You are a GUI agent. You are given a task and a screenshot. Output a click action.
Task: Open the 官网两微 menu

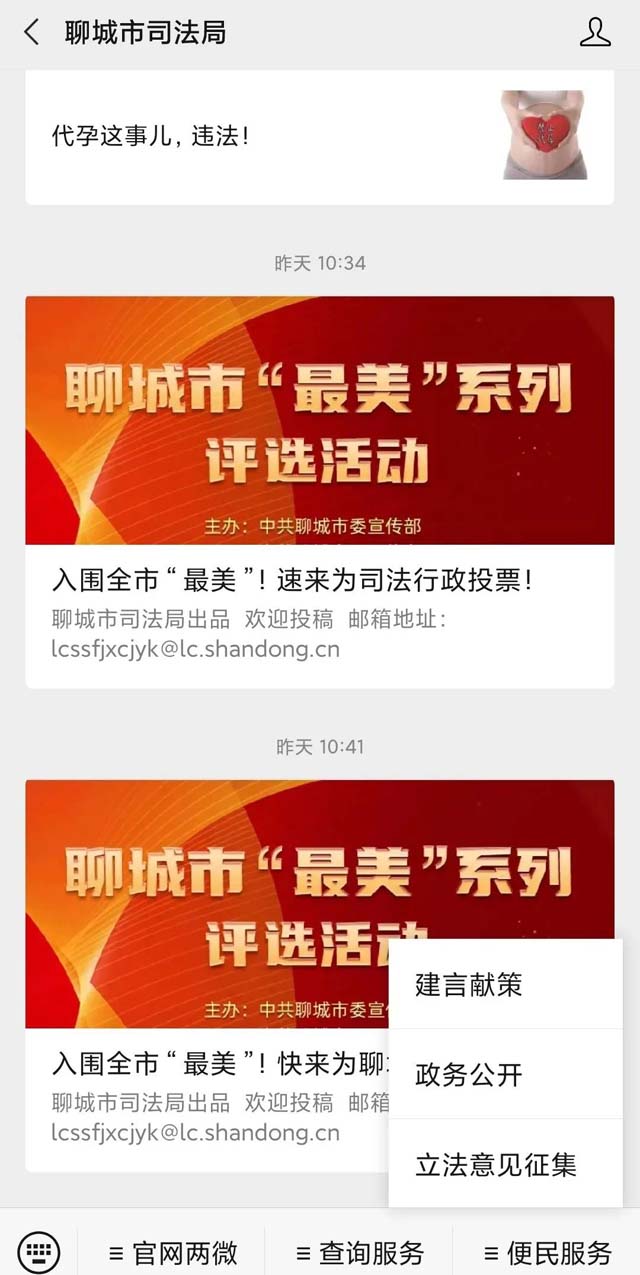(x=172, y=1252)
